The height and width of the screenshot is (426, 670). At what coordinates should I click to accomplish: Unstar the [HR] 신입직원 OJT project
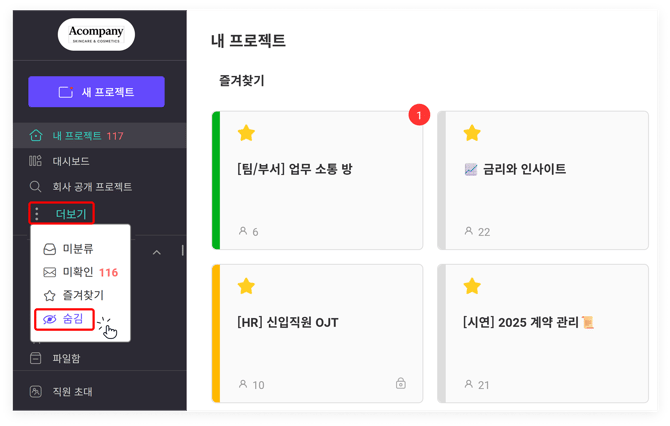(x=246, y=286)
